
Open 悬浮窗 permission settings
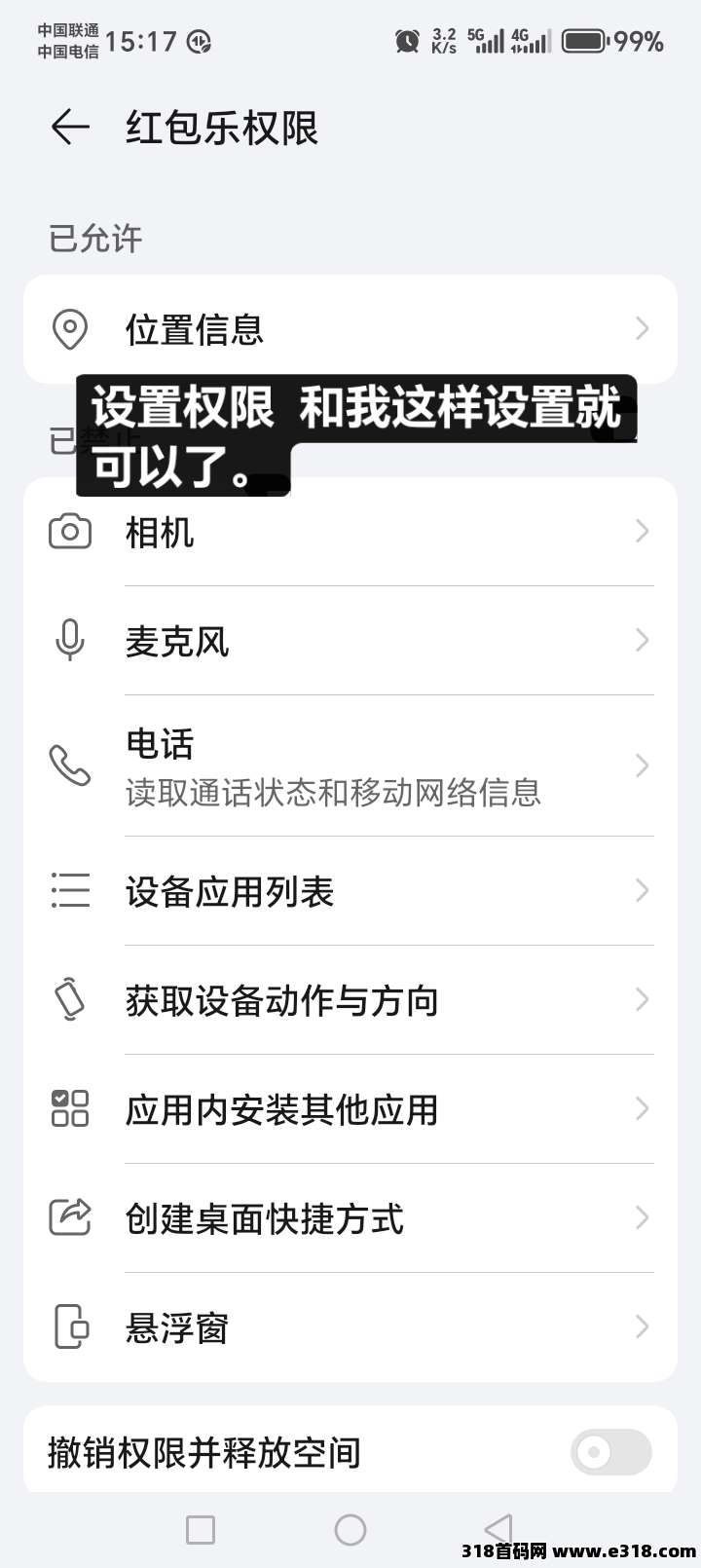tap(350, 1327)
